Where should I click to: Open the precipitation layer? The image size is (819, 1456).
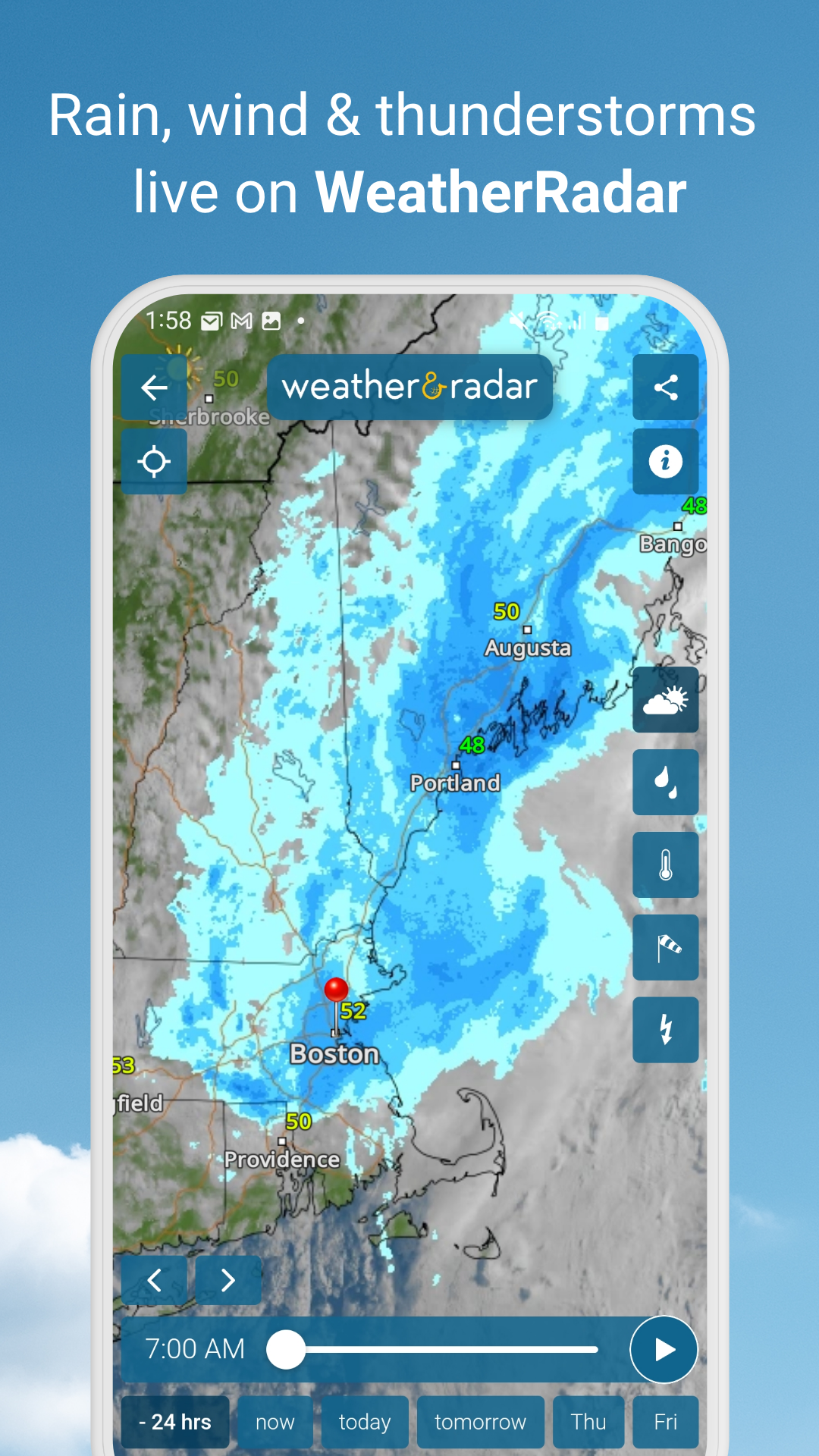click(665, 783)
